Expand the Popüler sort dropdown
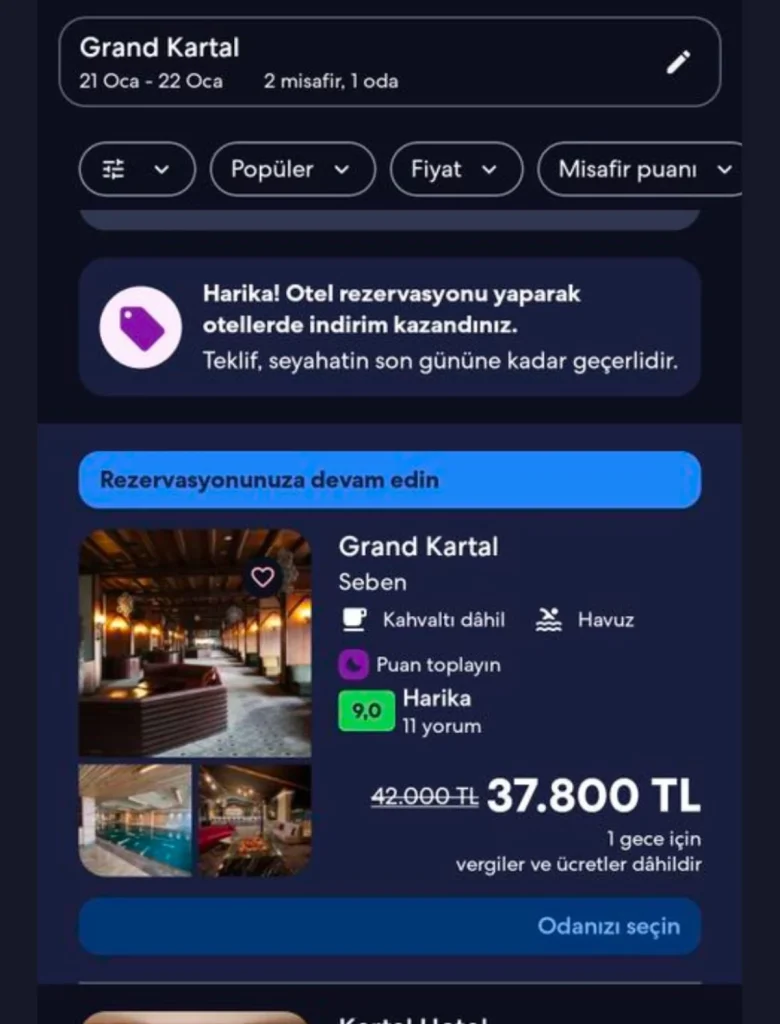Screen dimensions: 780x1024 click(292, 170)
